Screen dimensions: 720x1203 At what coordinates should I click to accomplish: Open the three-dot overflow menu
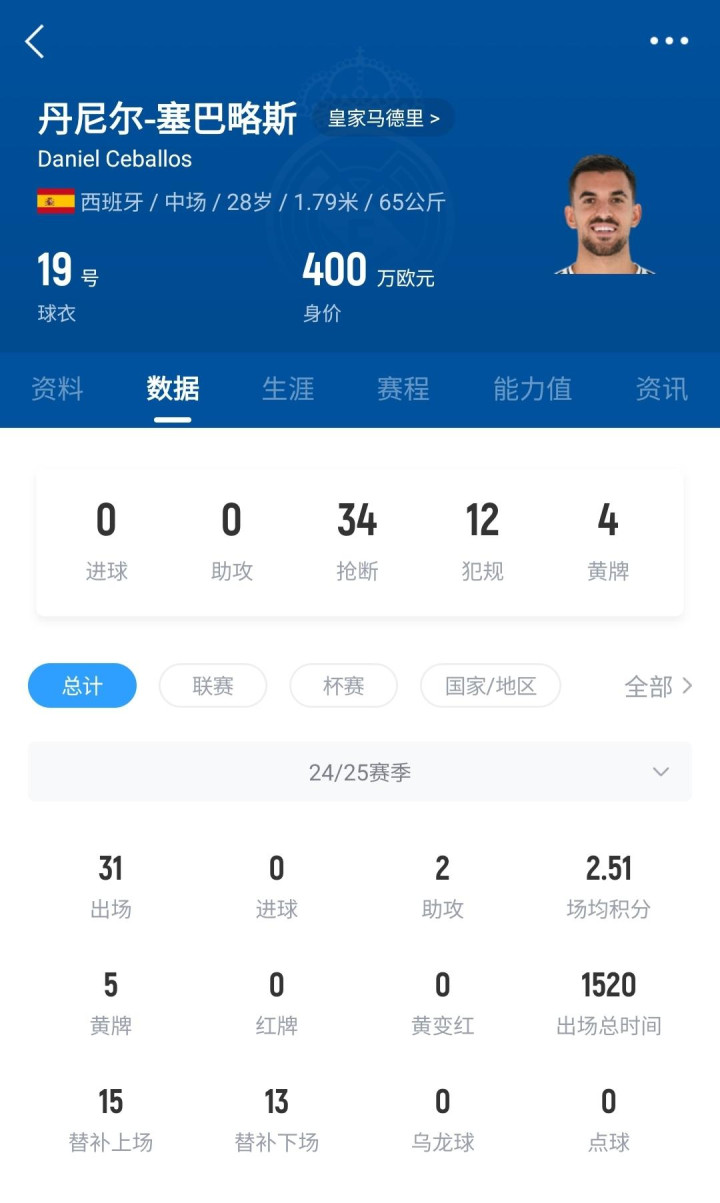point(668,41)
